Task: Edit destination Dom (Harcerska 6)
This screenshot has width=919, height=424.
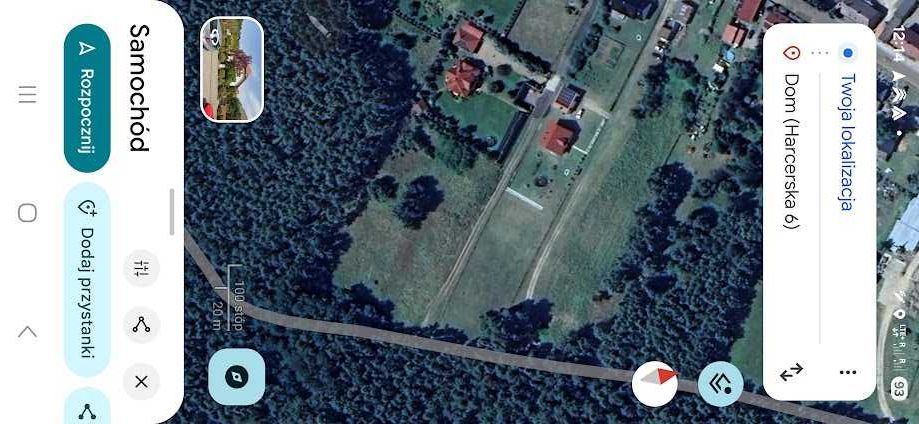Action: coord(791,150)
